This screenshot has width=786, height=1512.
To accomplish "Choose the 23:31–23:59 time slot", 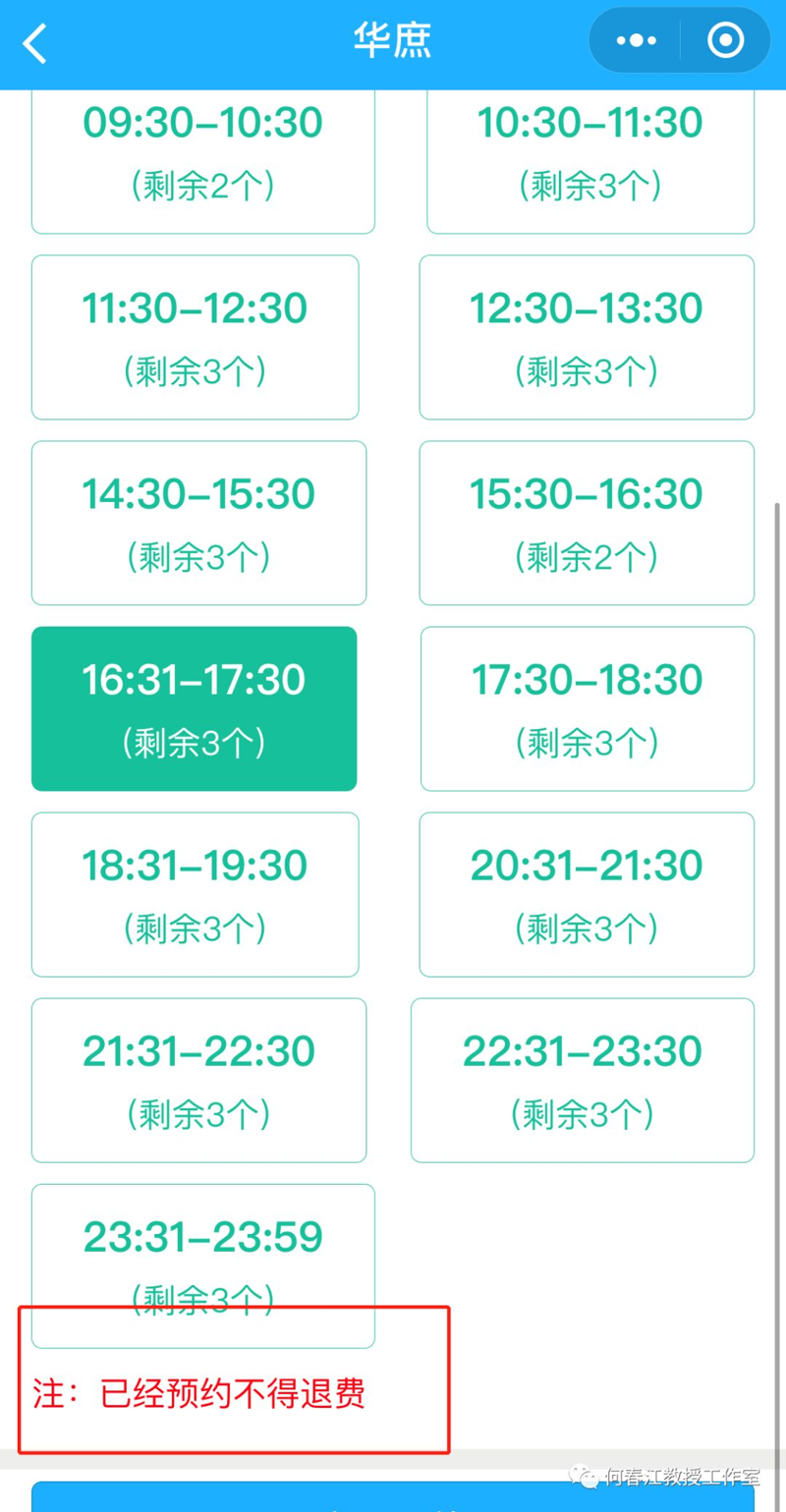I will (202, 1258).
